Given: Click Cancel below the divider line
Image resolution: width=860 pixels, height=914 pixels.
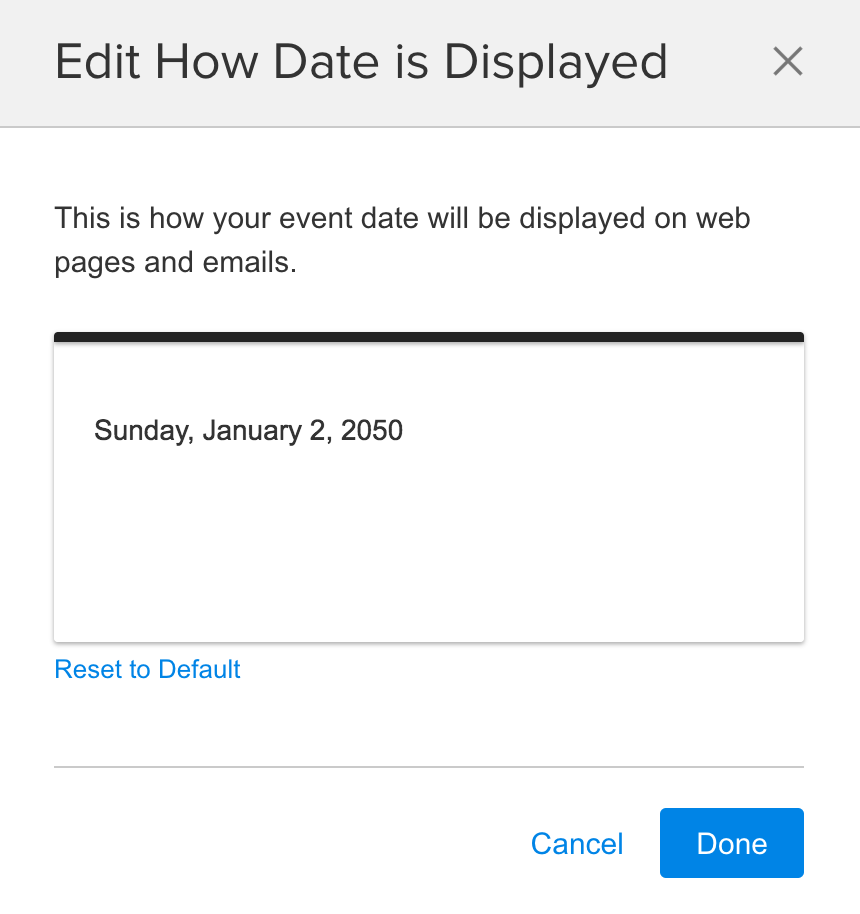Looking at the screenshot, I should coord(577,843).
